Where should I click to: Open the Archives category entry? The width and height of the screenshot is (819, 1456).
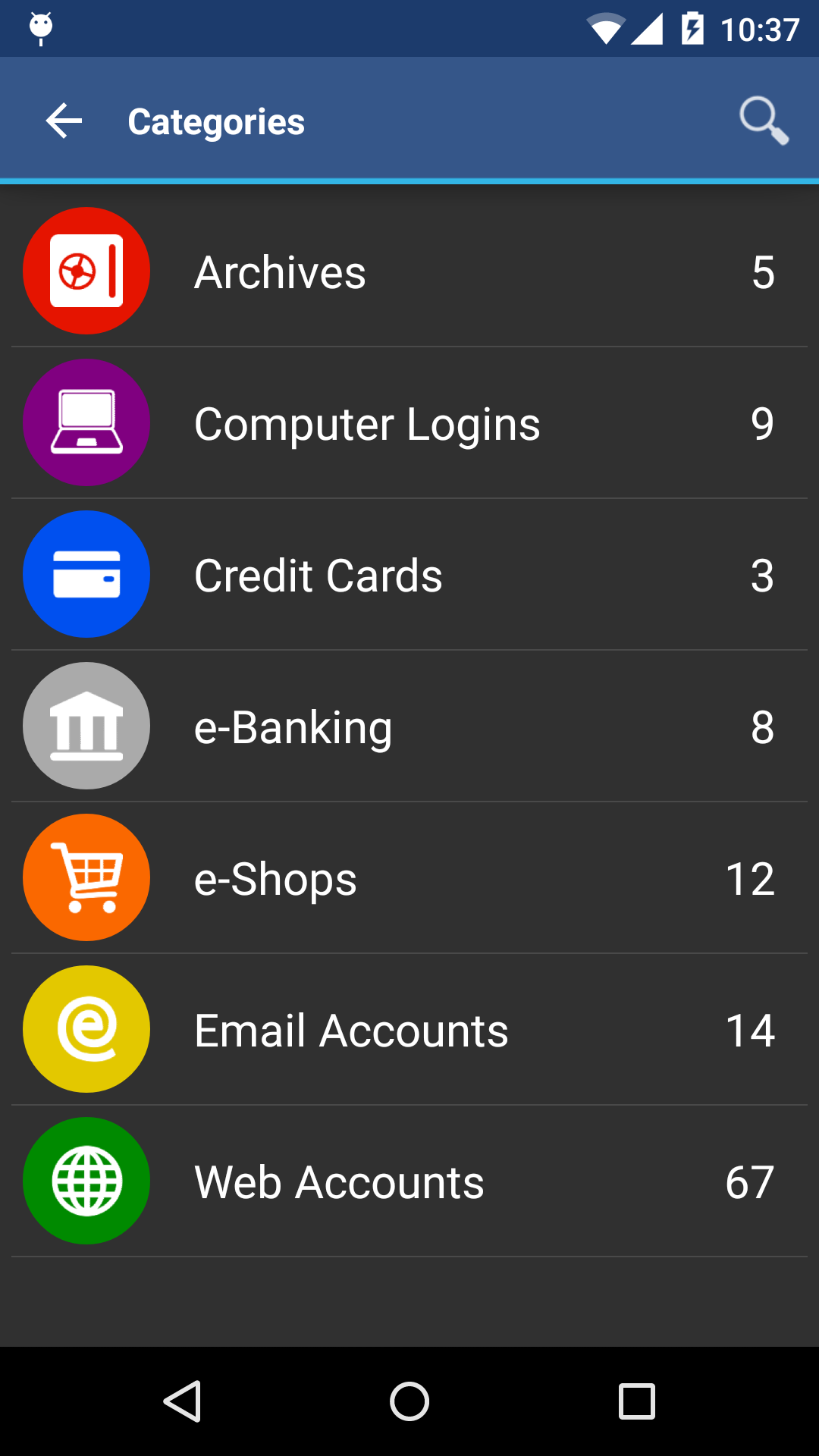pos(409,271)
